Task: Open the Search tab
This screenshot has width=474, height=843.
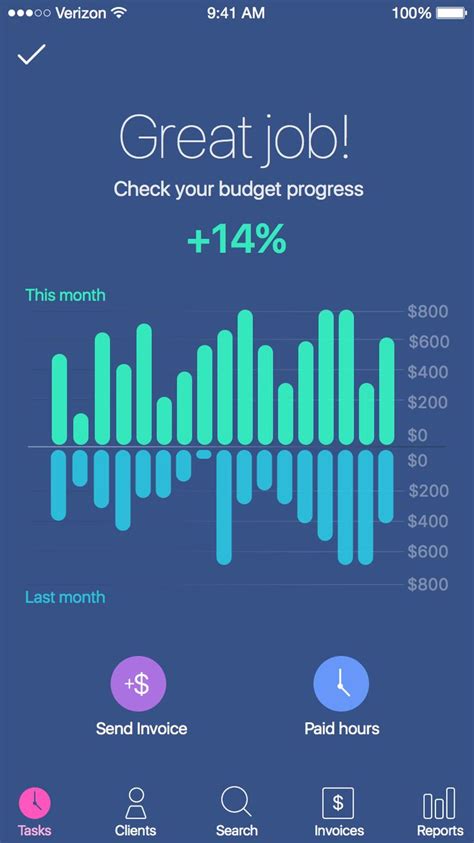Action: click(236, 812)
